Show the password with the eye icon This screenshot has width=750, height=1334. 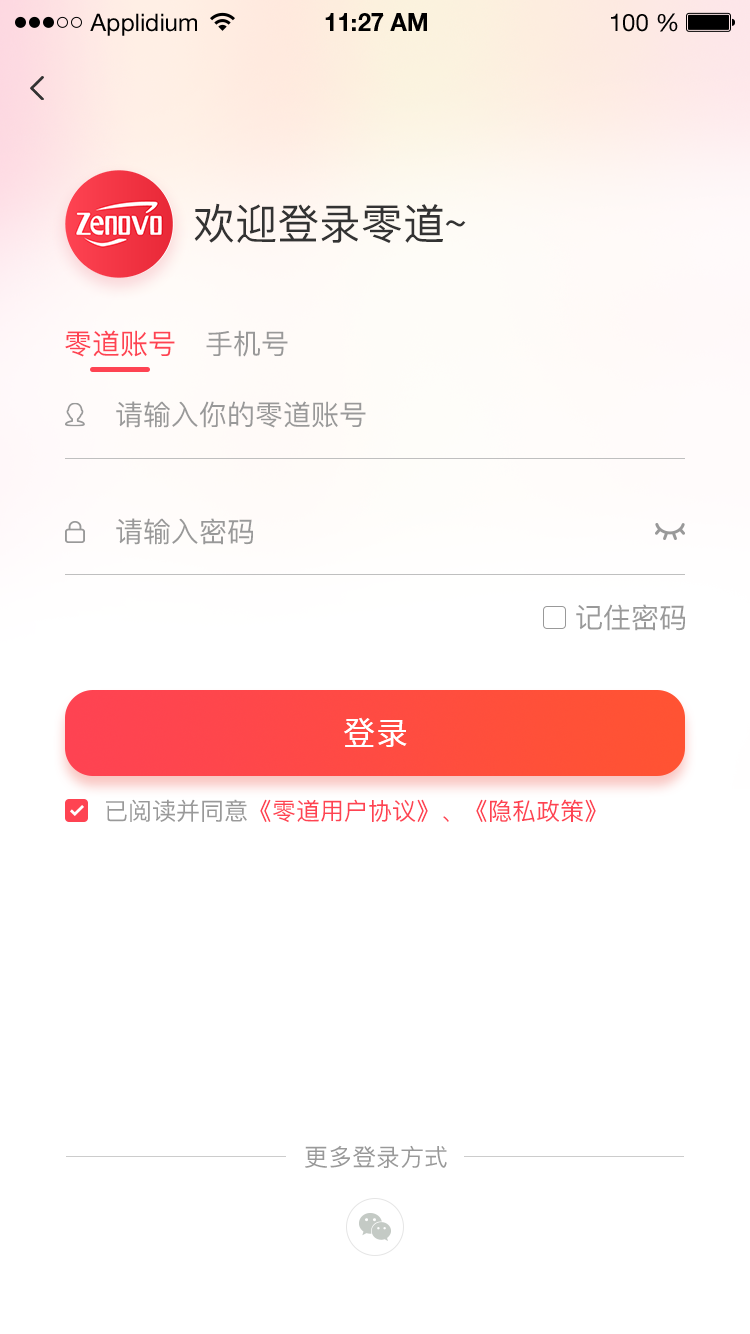pyautogui.click(x=669, y=531)
